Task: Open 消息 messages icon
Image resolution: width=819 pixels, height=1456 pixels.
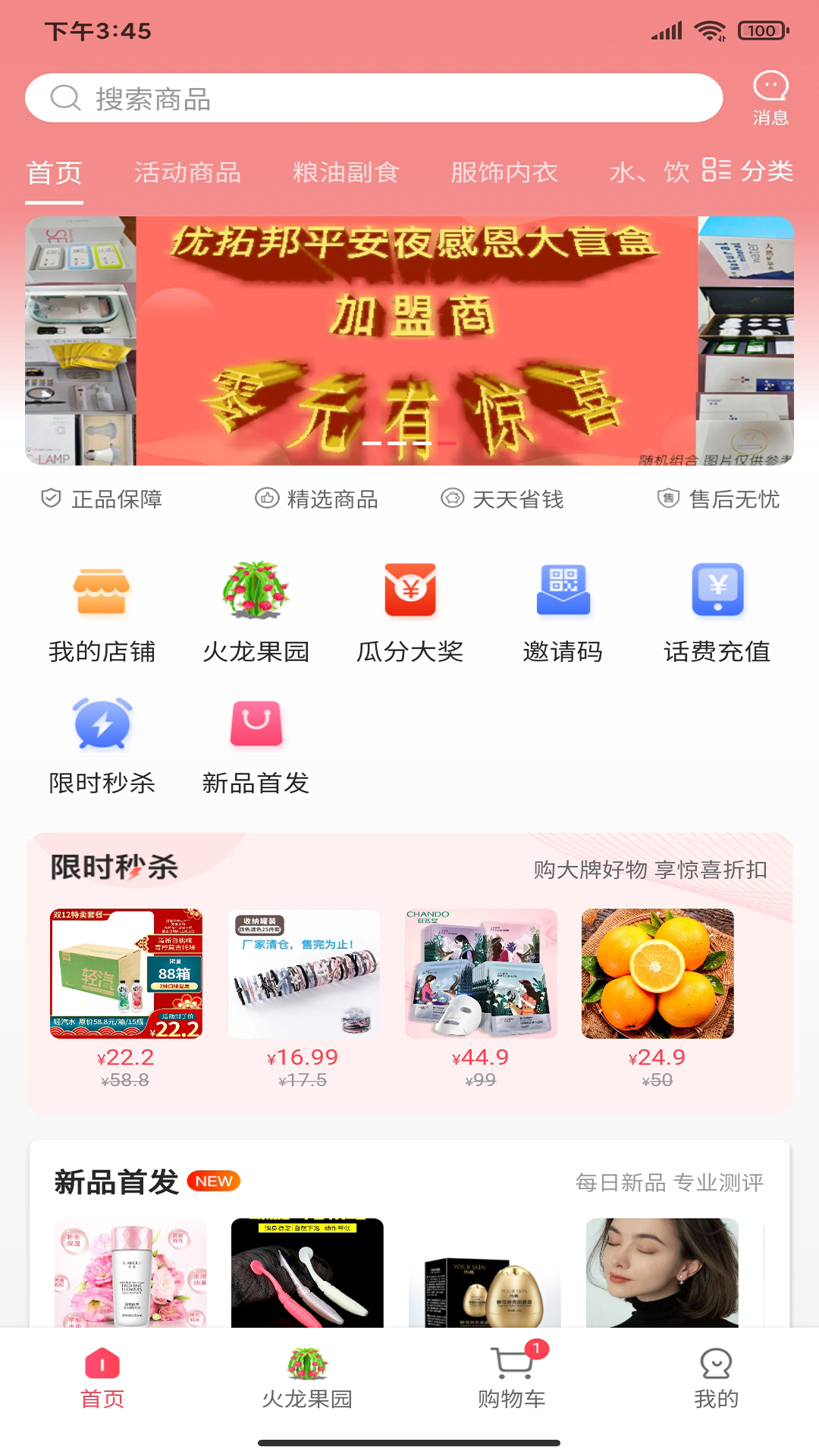Action: (x=770, y=99)
